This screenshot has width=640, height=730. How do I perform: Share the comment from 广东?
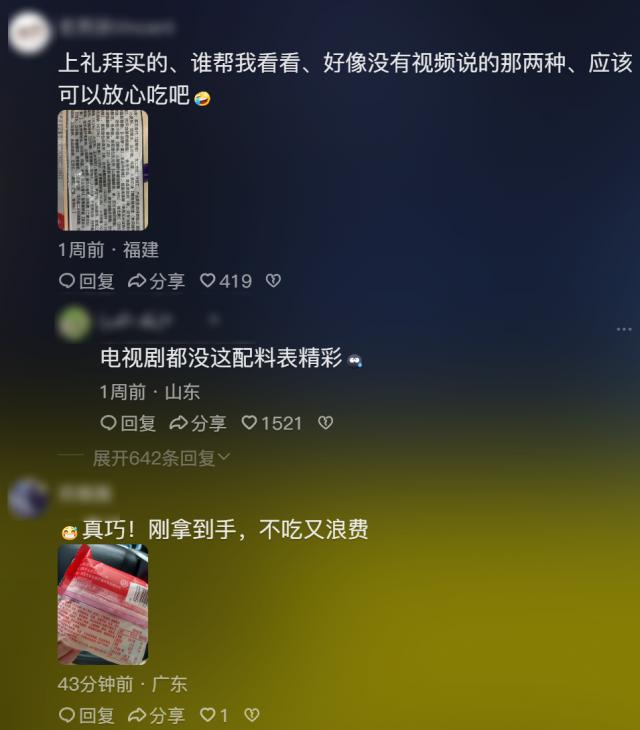156,715
